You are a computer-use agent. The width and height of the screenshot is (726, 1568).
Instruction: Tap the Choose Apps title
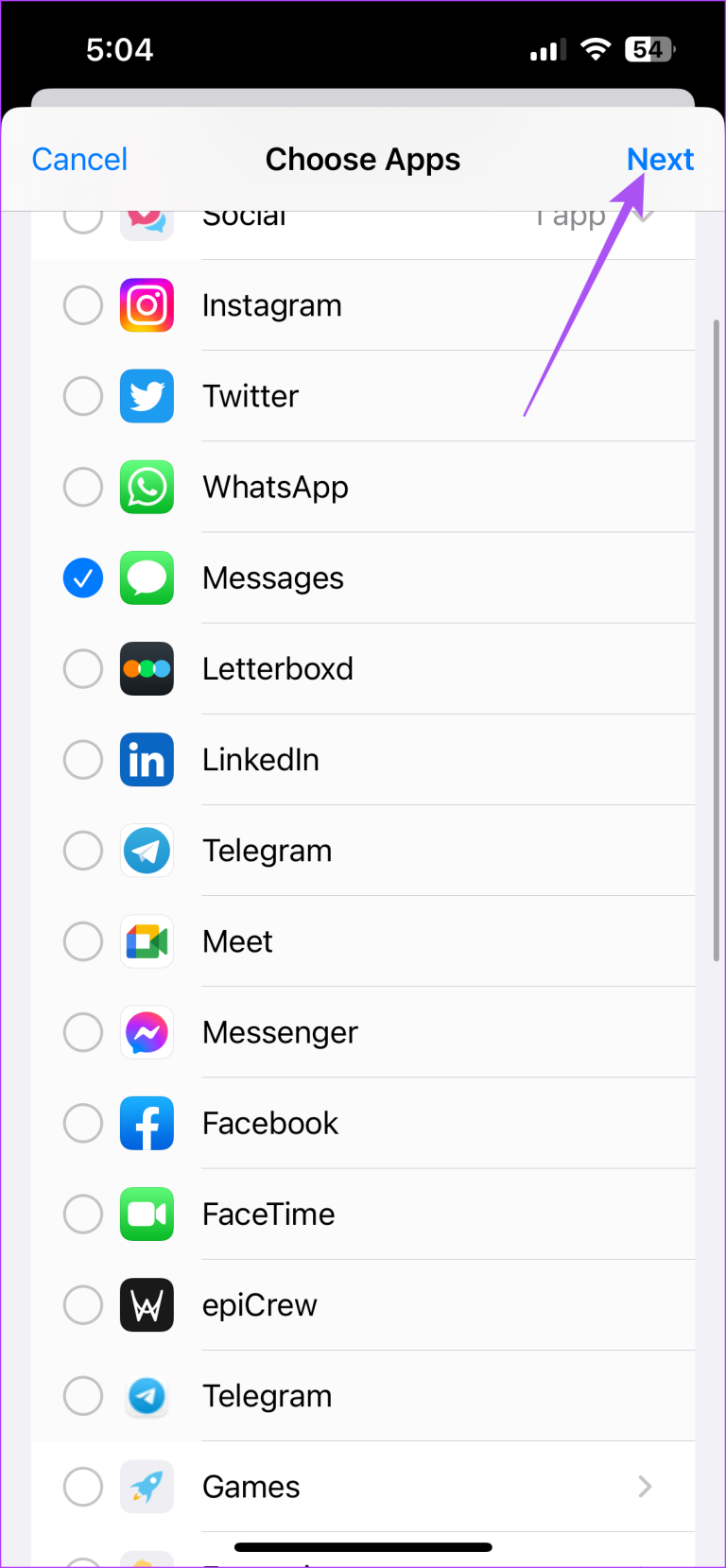tap(363, 159)
